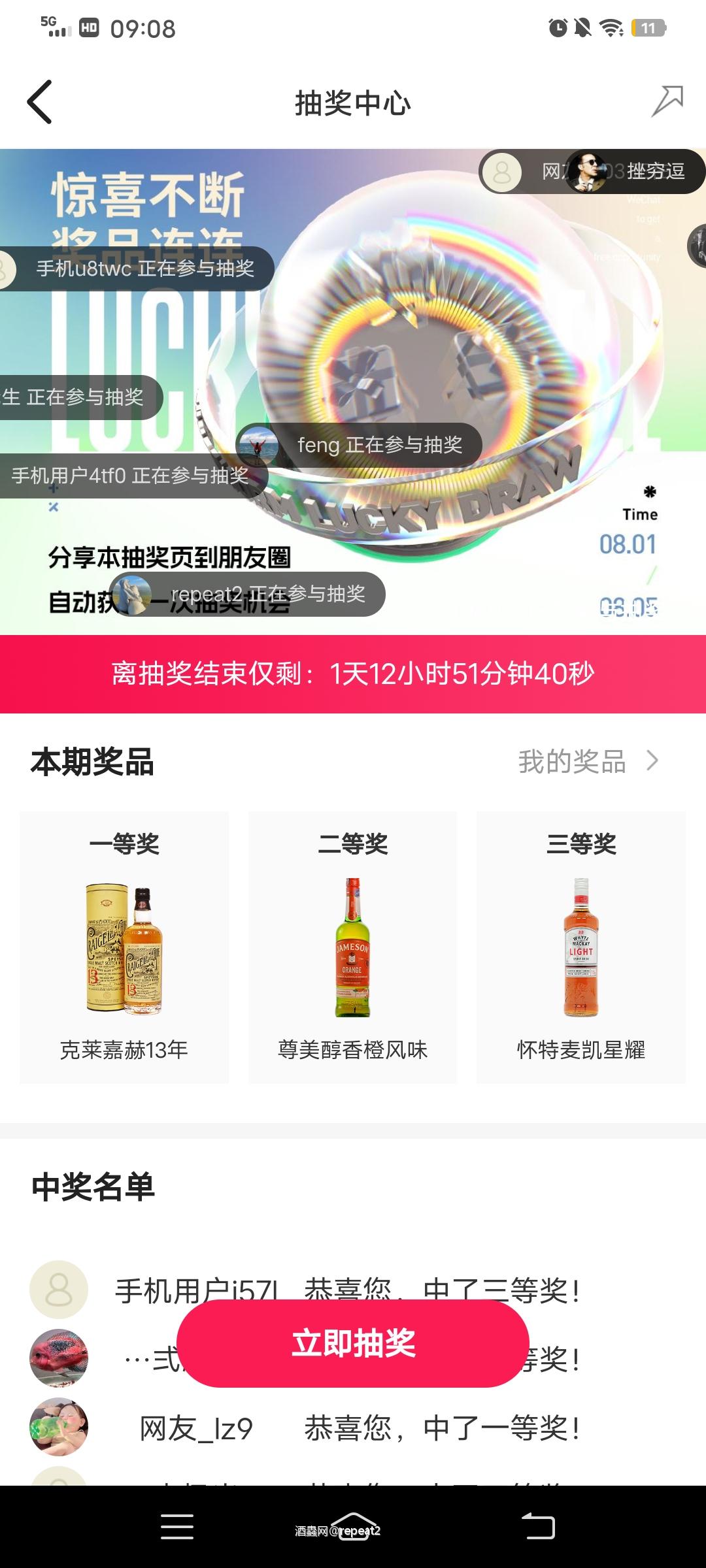Open 我的奖品 list
The height and width of the screenshot is (1568, 706).
(x=587, y=761)
